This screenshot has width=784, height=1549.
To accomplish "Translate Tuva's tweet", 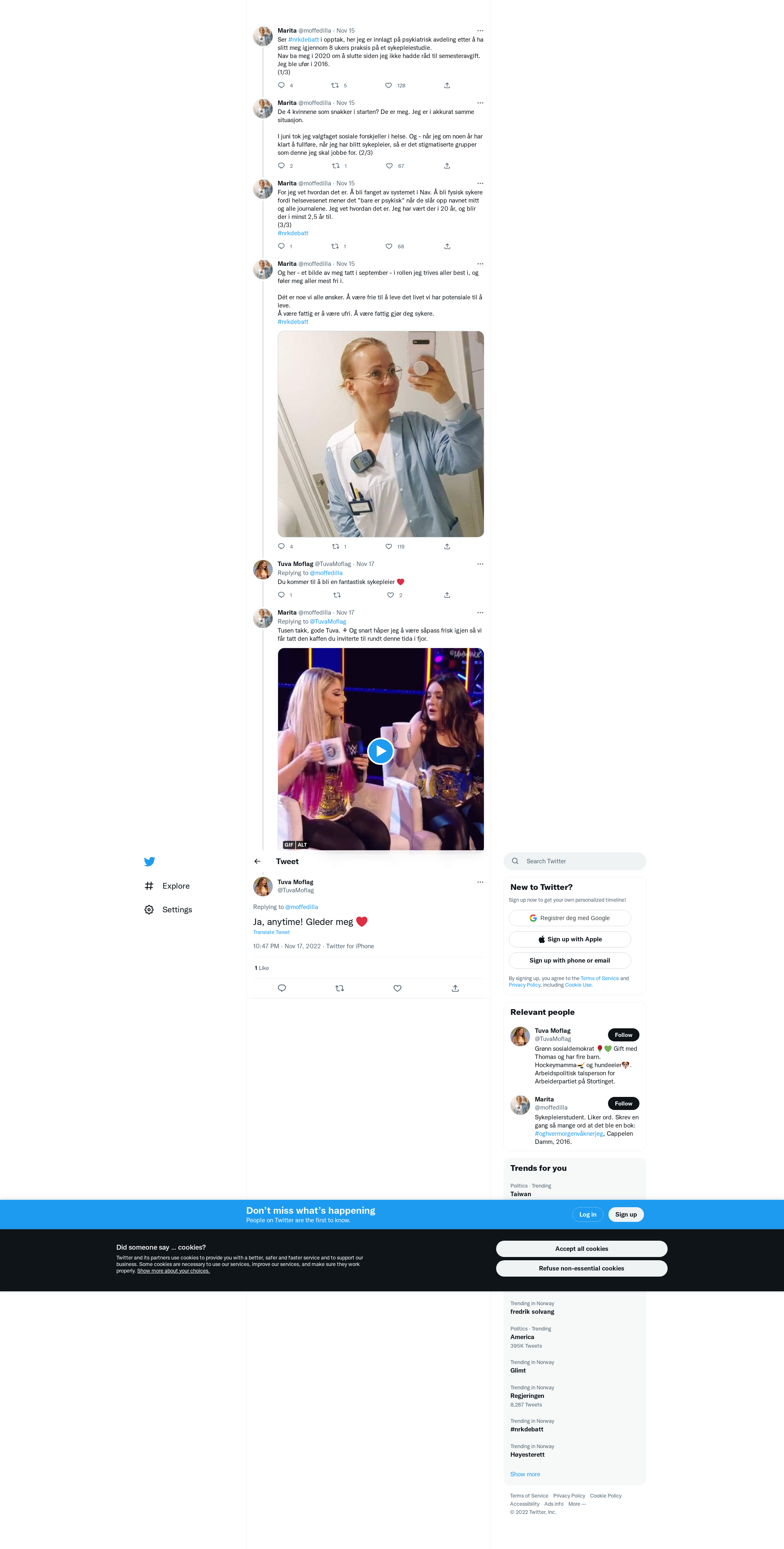I will [x=271, y=932].
